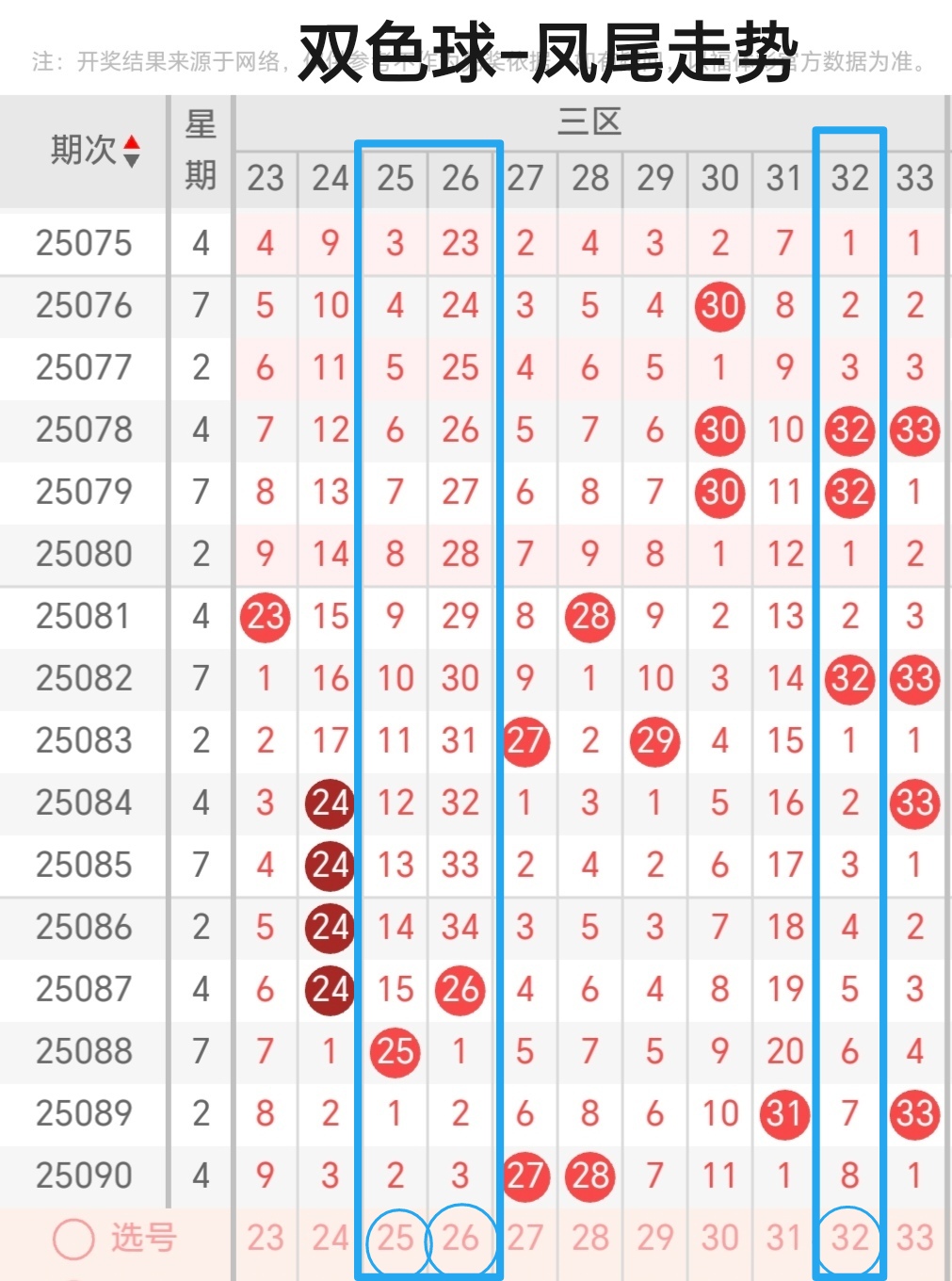
Task: Select number 30 in the 选号 row
Action: click(720, 1238)
